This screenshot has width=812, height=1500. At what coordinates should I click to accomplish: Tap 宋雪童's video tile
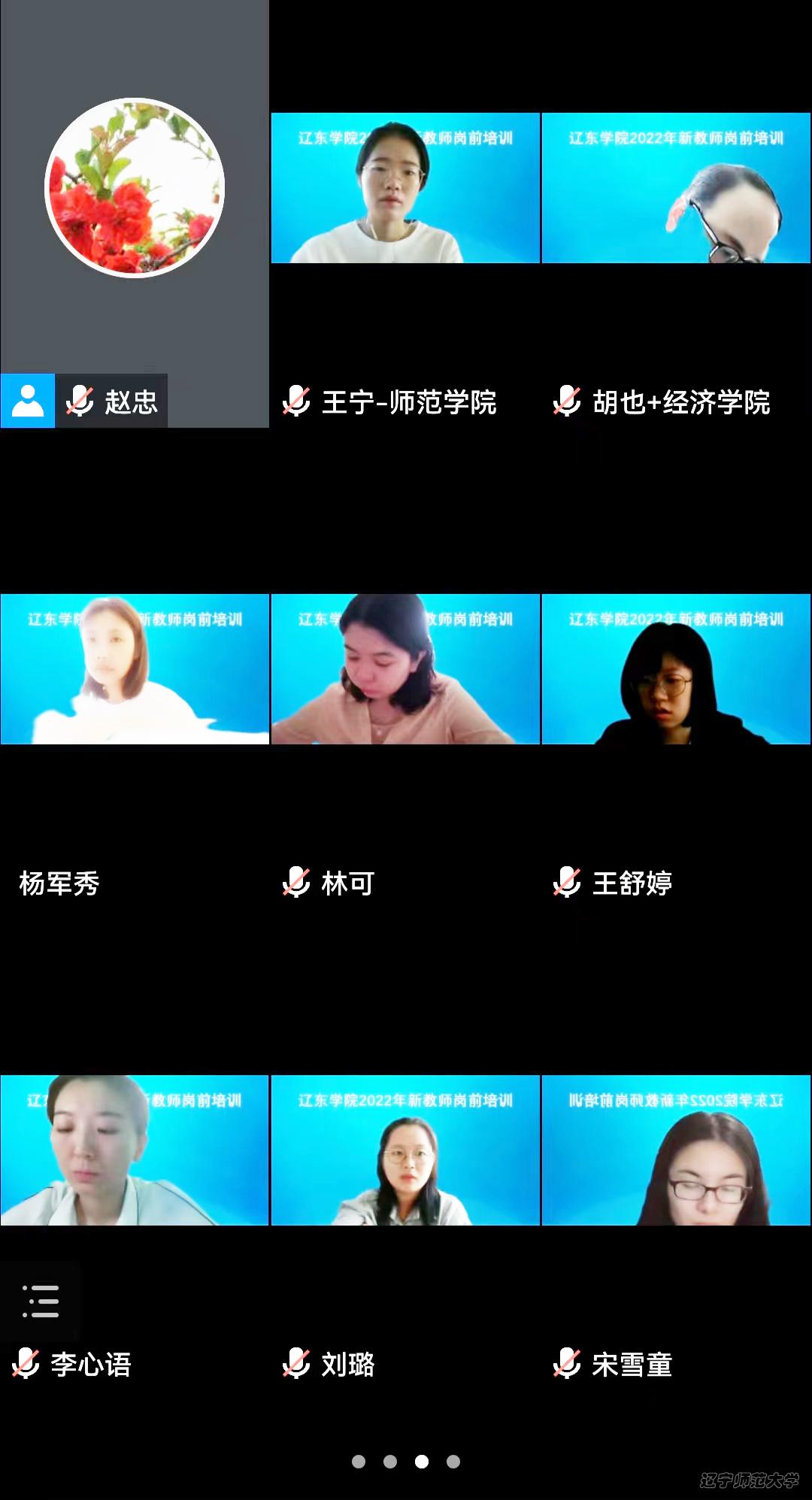(x=676, y=1150)
